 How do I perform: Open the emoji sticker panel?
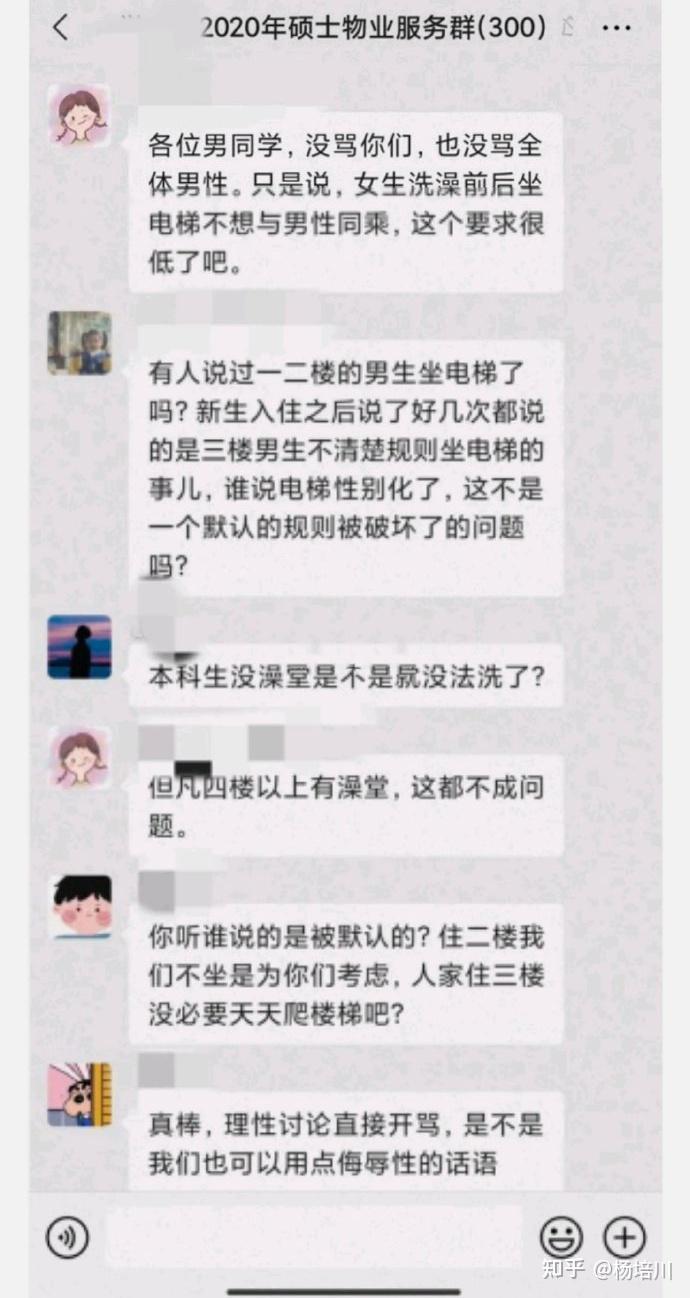pyautogui.click(x=560, y=1238)
